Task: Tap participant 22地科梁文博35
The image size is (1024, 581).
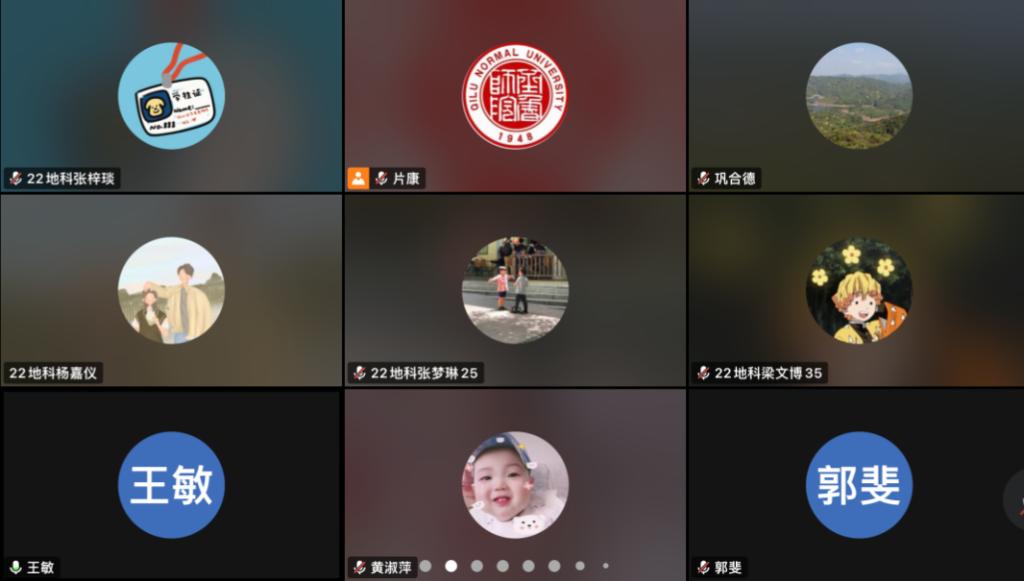Action: pyautogui.click(x=858, y=290)
